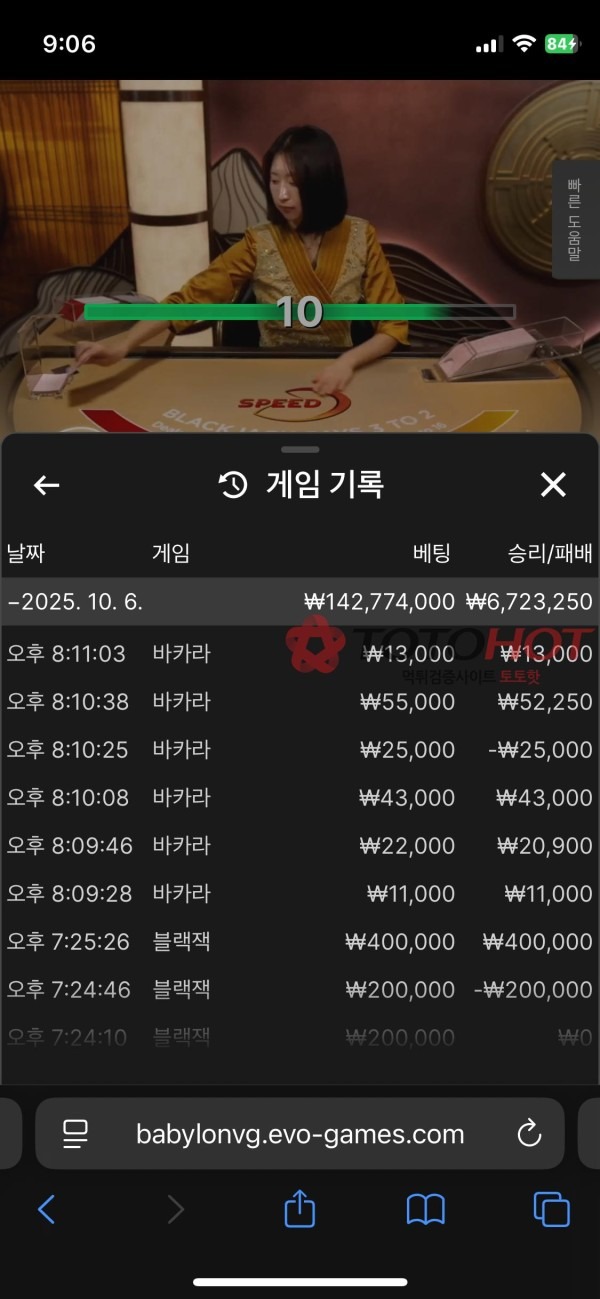Screen dimensions: 600x1299
Task: Open the 오후 8:10:38 바카라 record
Action: 300,702
